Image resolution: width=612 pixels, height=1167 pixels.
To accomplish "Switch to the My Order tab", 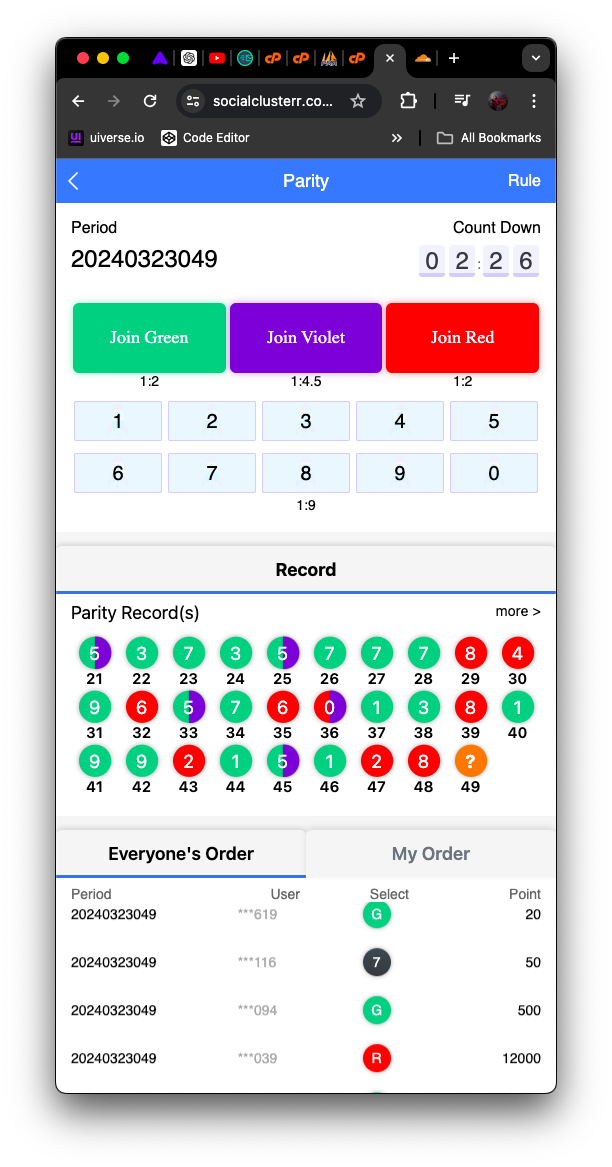I will click(430, 854).
